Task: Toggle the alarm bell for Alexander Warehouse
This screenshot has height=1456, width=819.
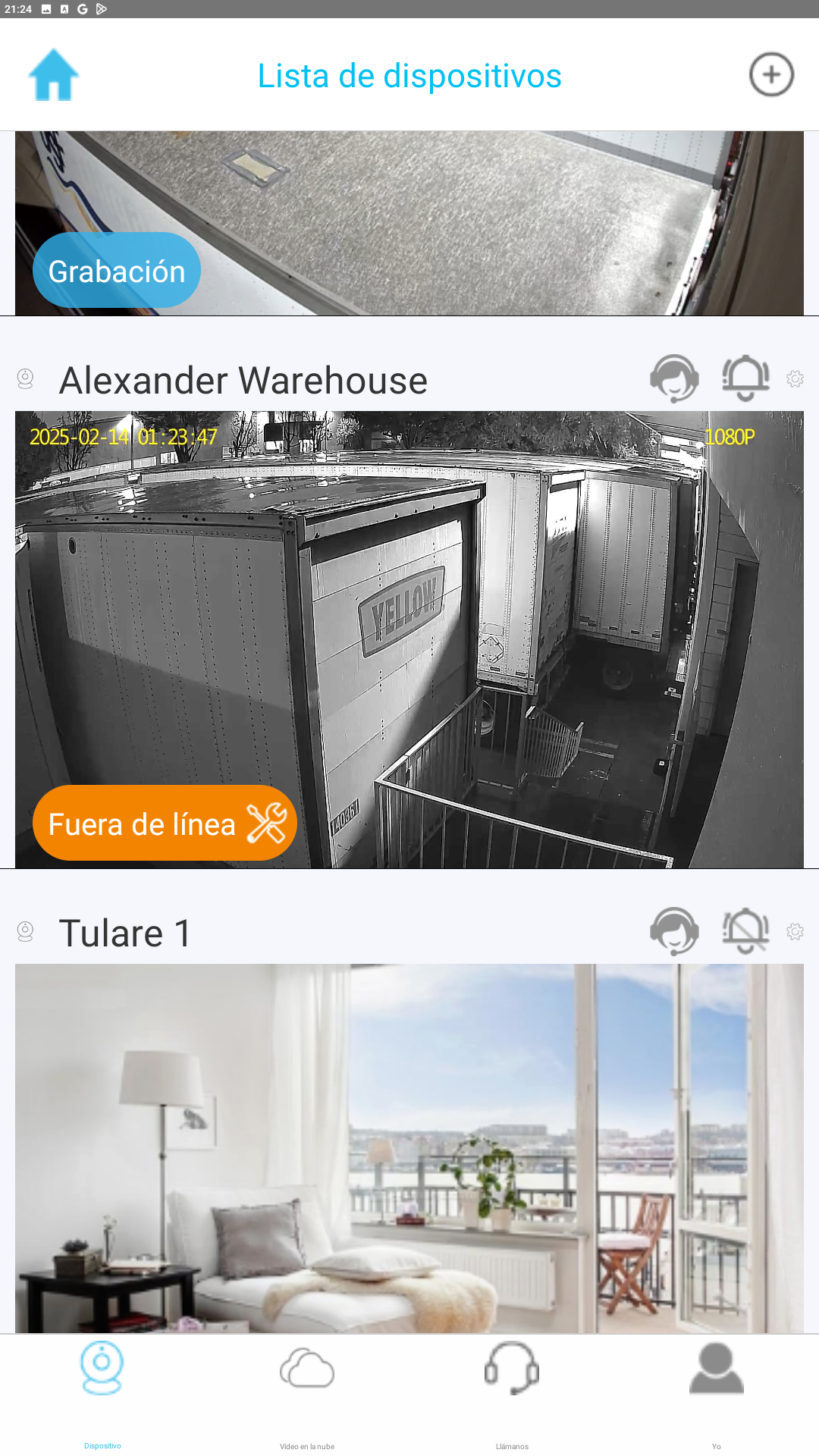Action: (745, 378)
